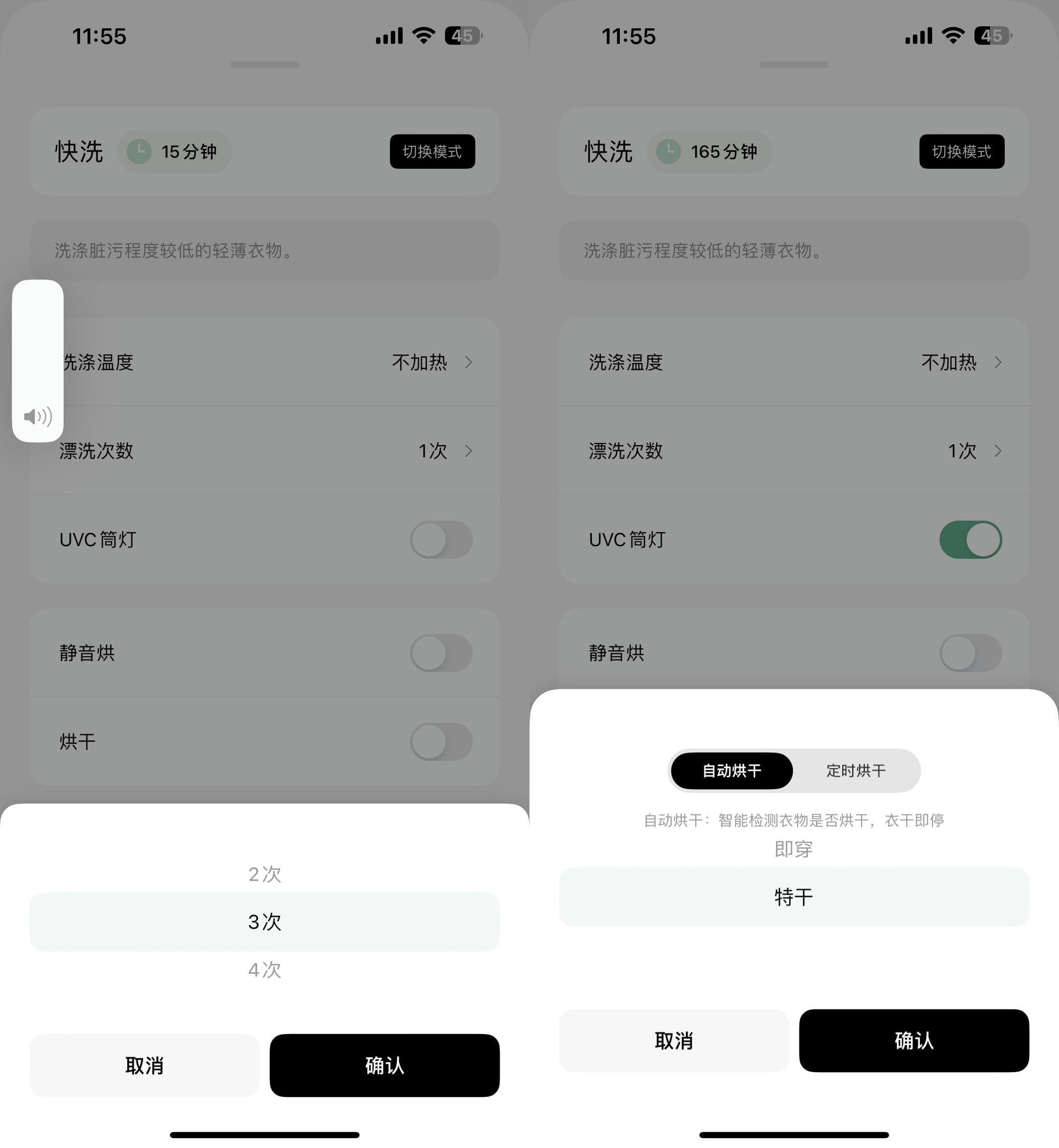
Task: Select 2次 in the rinse count picker
Action: 264,873
